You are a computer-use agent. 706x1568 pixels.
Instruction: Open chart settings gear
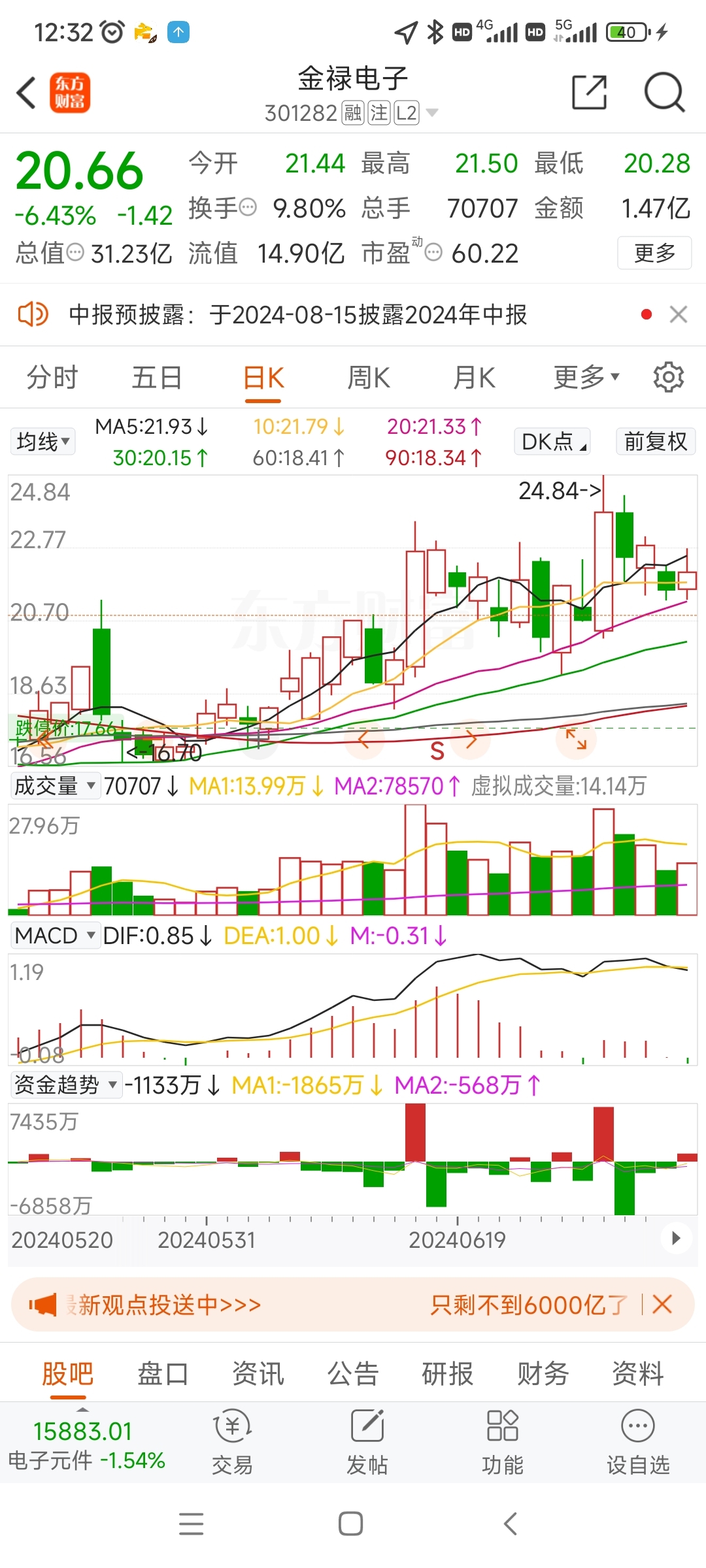click(x=668, y=377)
